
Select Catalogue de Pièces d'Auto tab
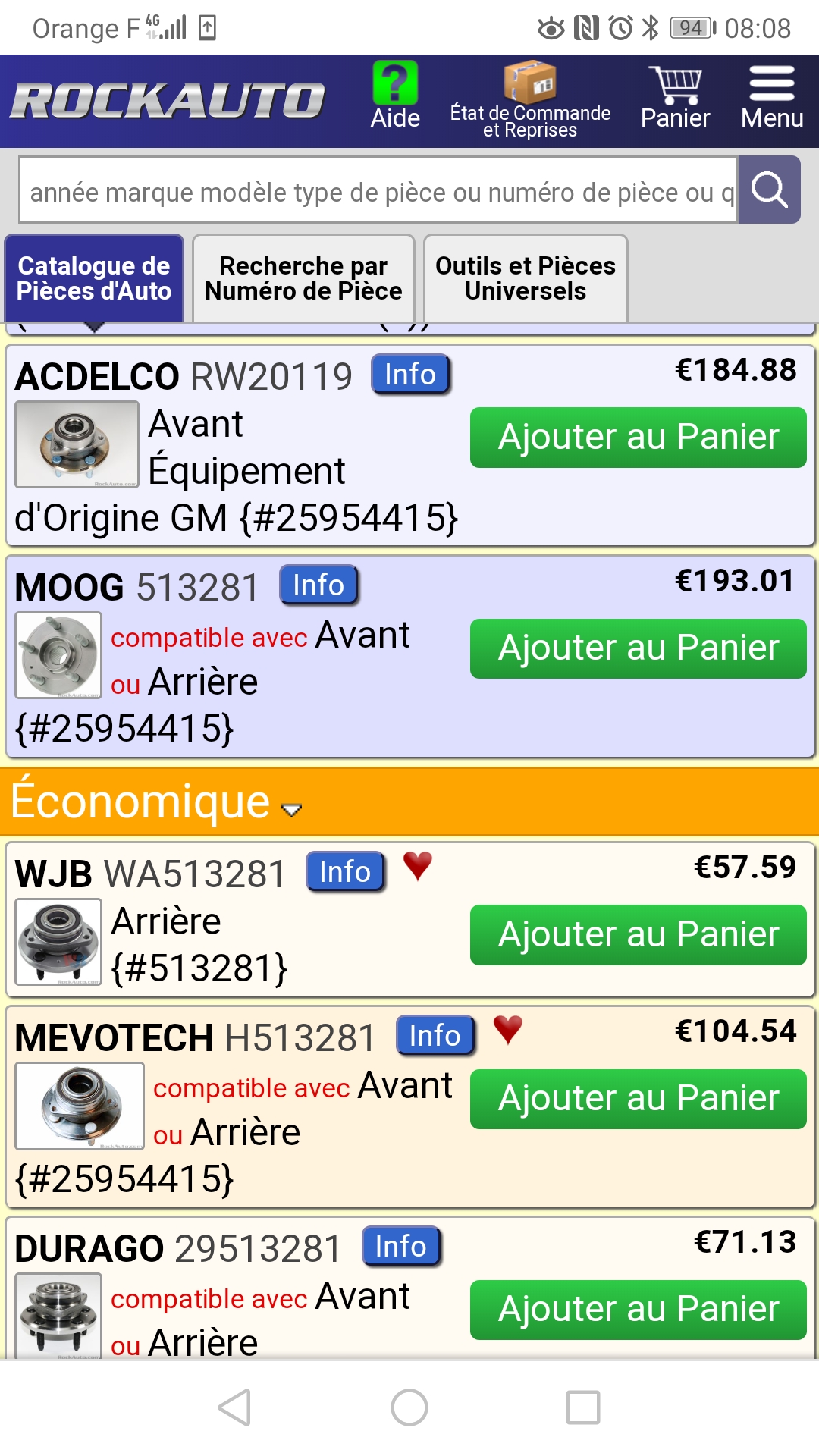[94, 278]
